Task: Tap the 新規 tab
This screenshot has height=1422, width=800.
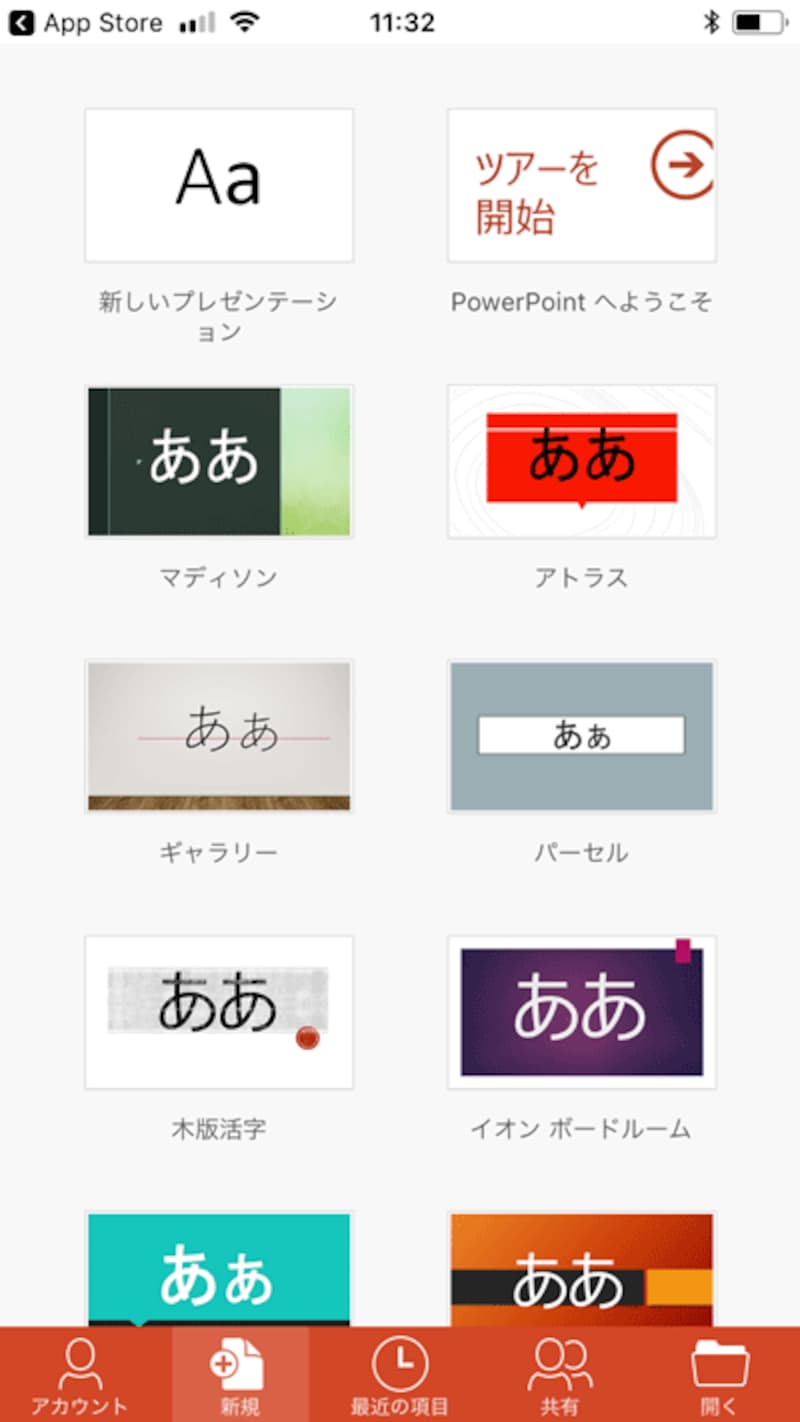Action: 240,1376
